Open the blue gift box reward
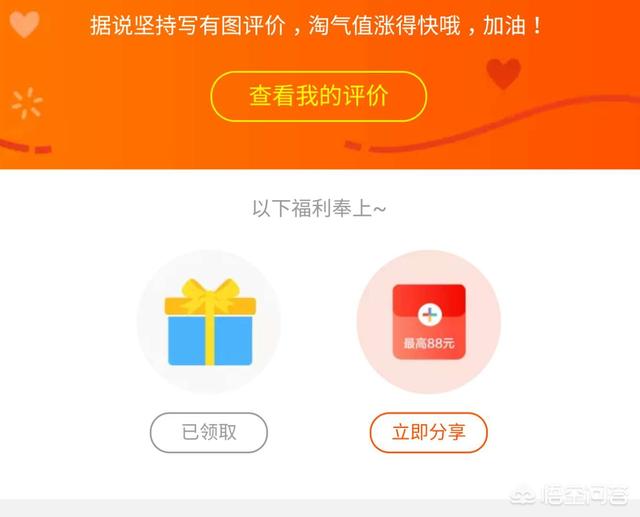The image size is (640, 517). click(x=209, y=322)
